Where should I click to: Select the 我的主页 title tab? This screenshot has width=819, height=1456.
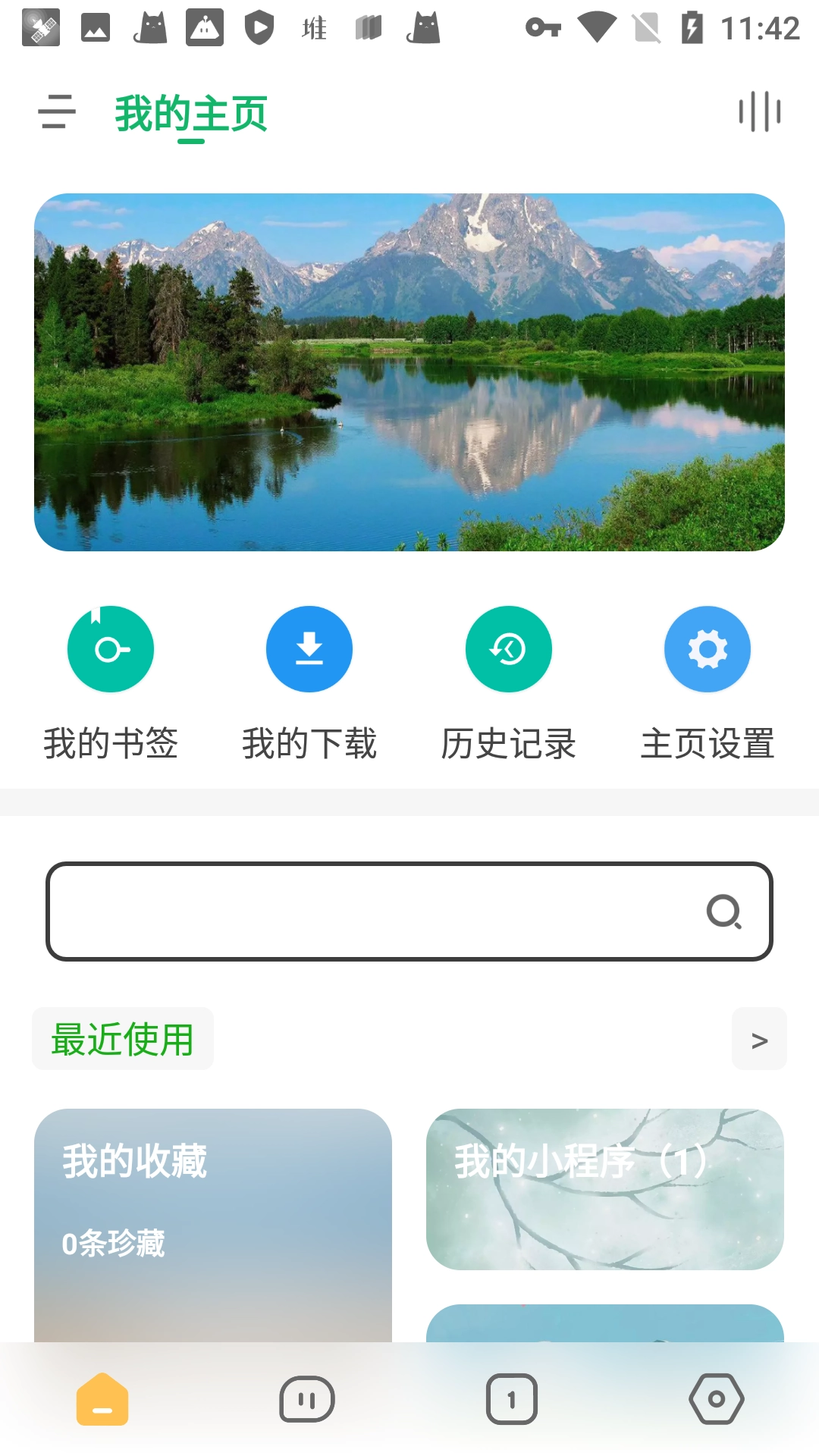pos(191,111)
